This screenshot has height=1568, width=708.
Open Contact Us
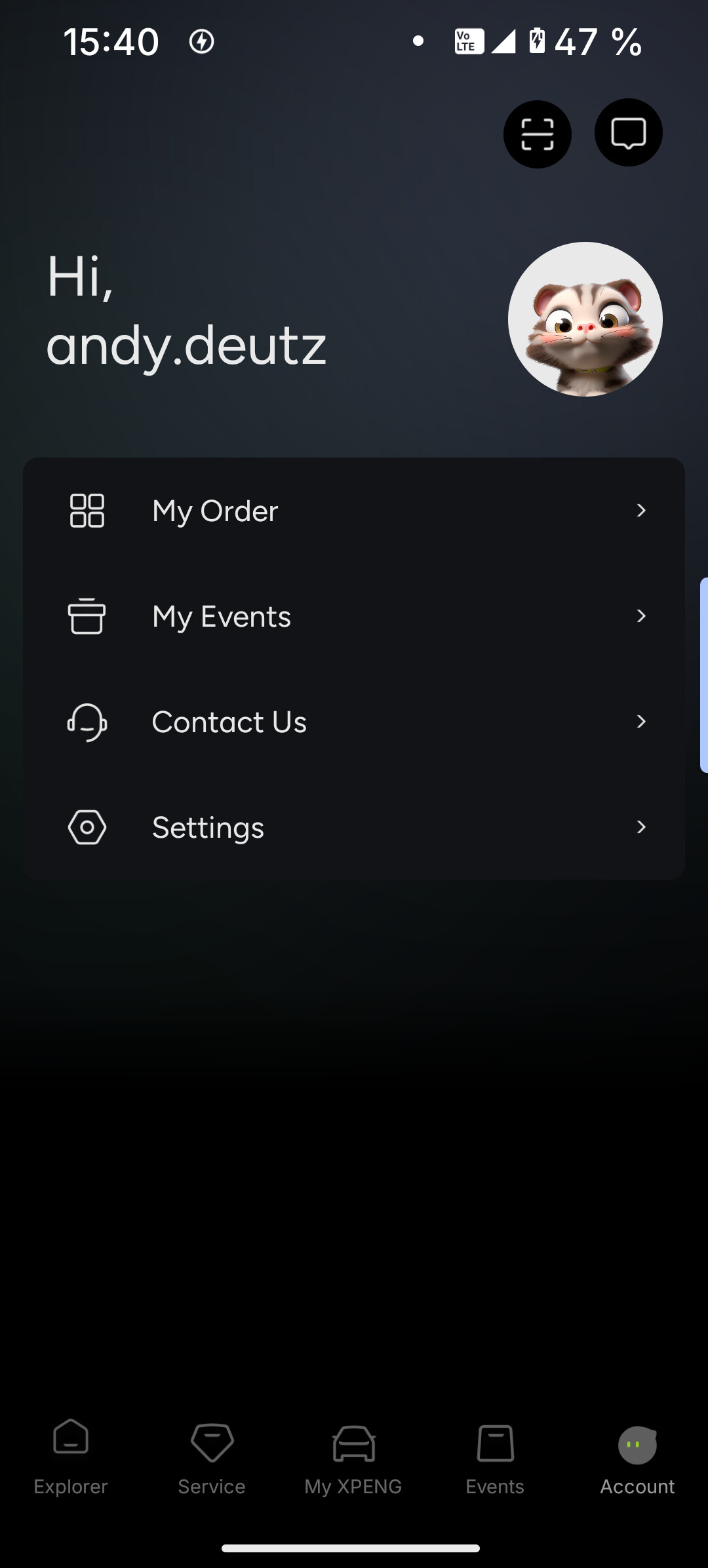click(354, 722)
